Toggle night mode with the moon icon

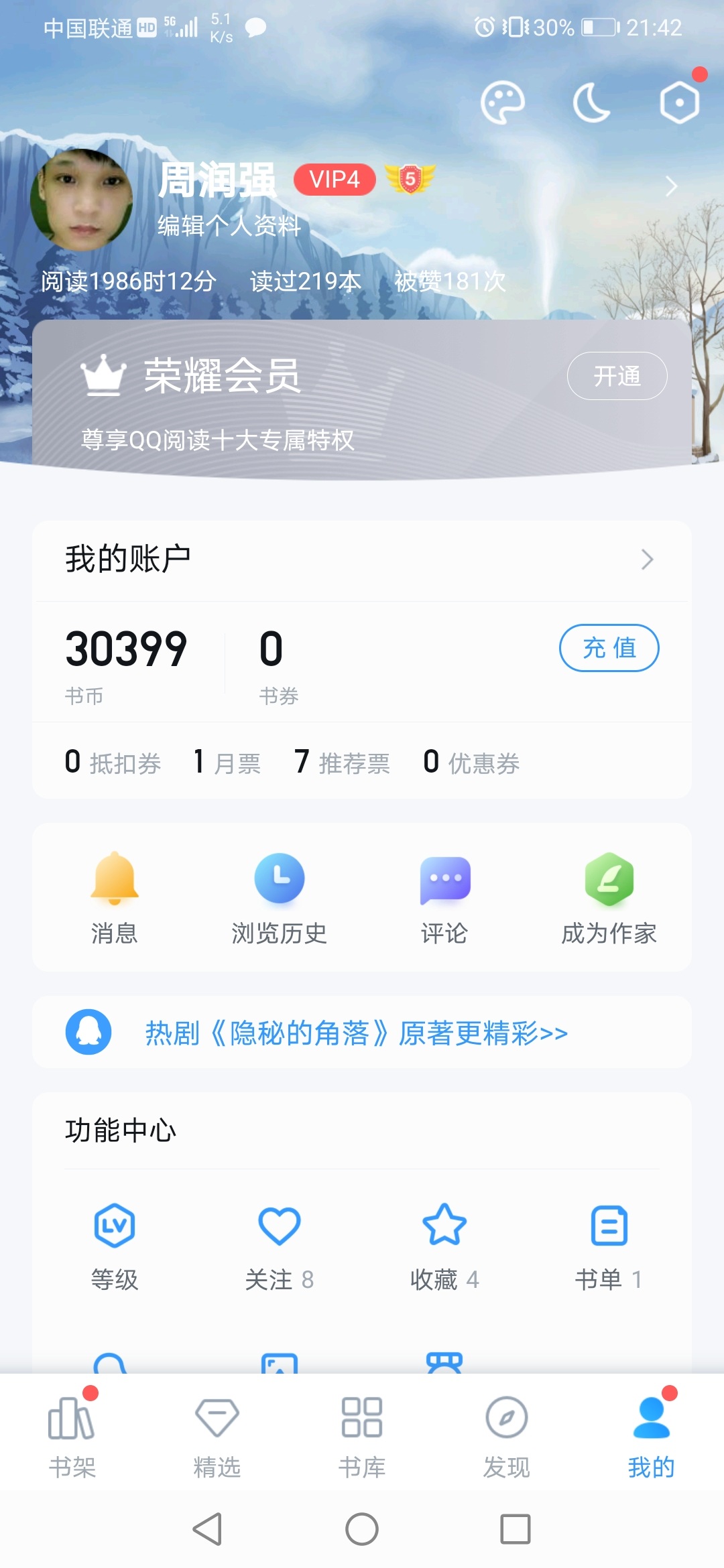pyautogui.click(x=591, y=103)
